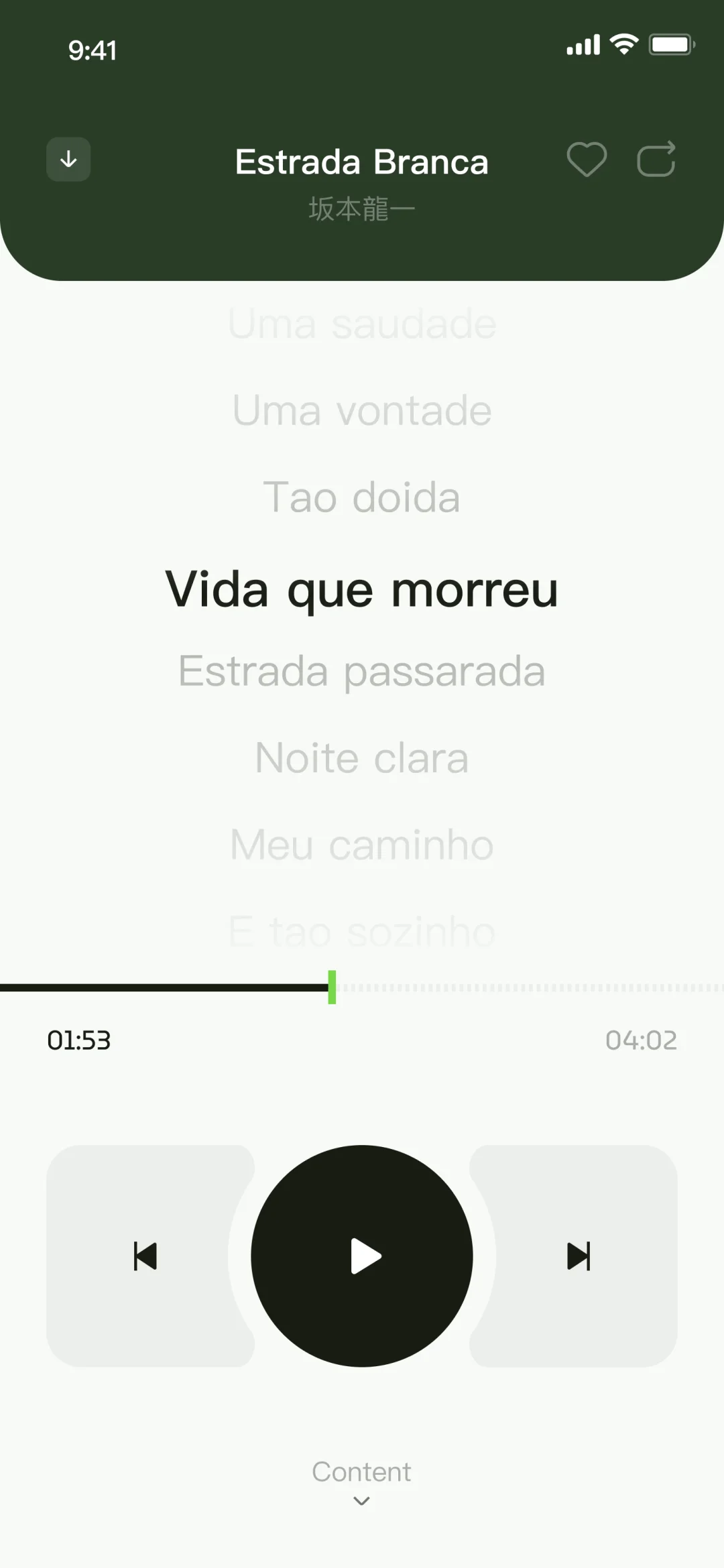Viewport: 724px width, 1568px height.
Task: Share this song
Action: [656, 160]
